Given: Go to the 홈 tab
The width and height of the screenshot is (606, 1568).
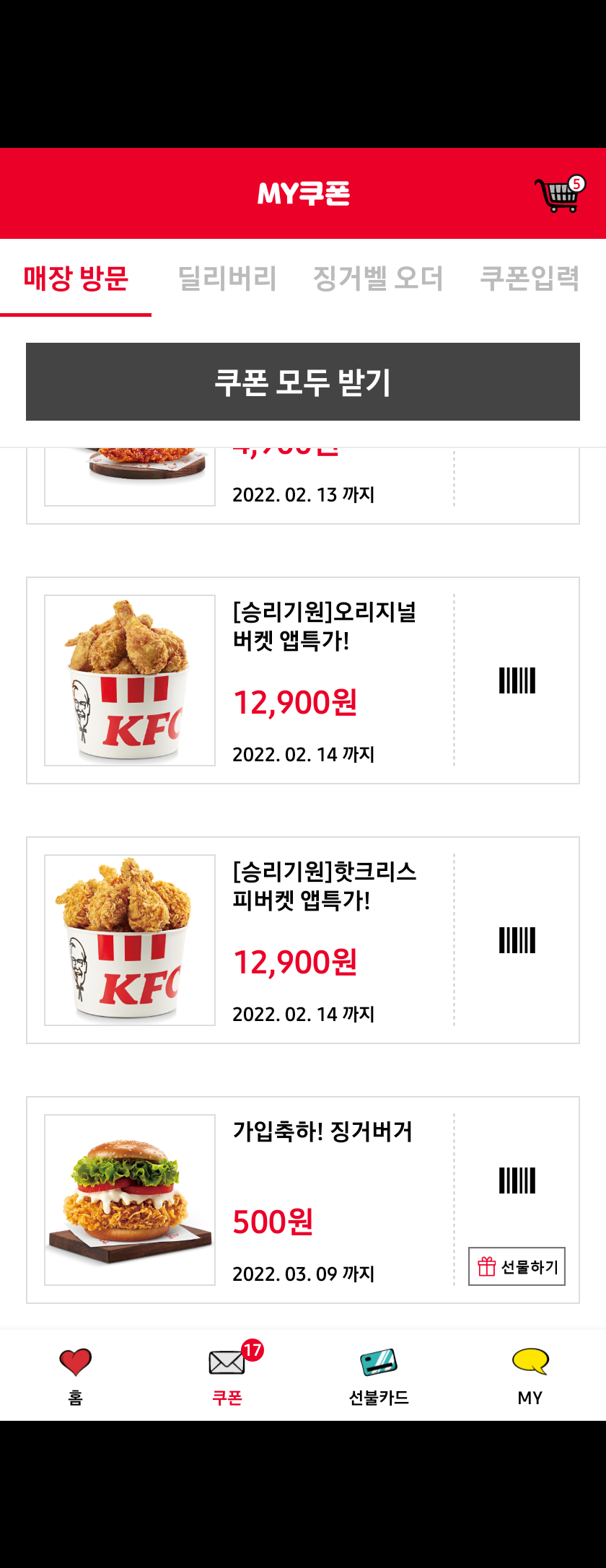Looking at the screenshot, I should click(x=76, y=1375).
